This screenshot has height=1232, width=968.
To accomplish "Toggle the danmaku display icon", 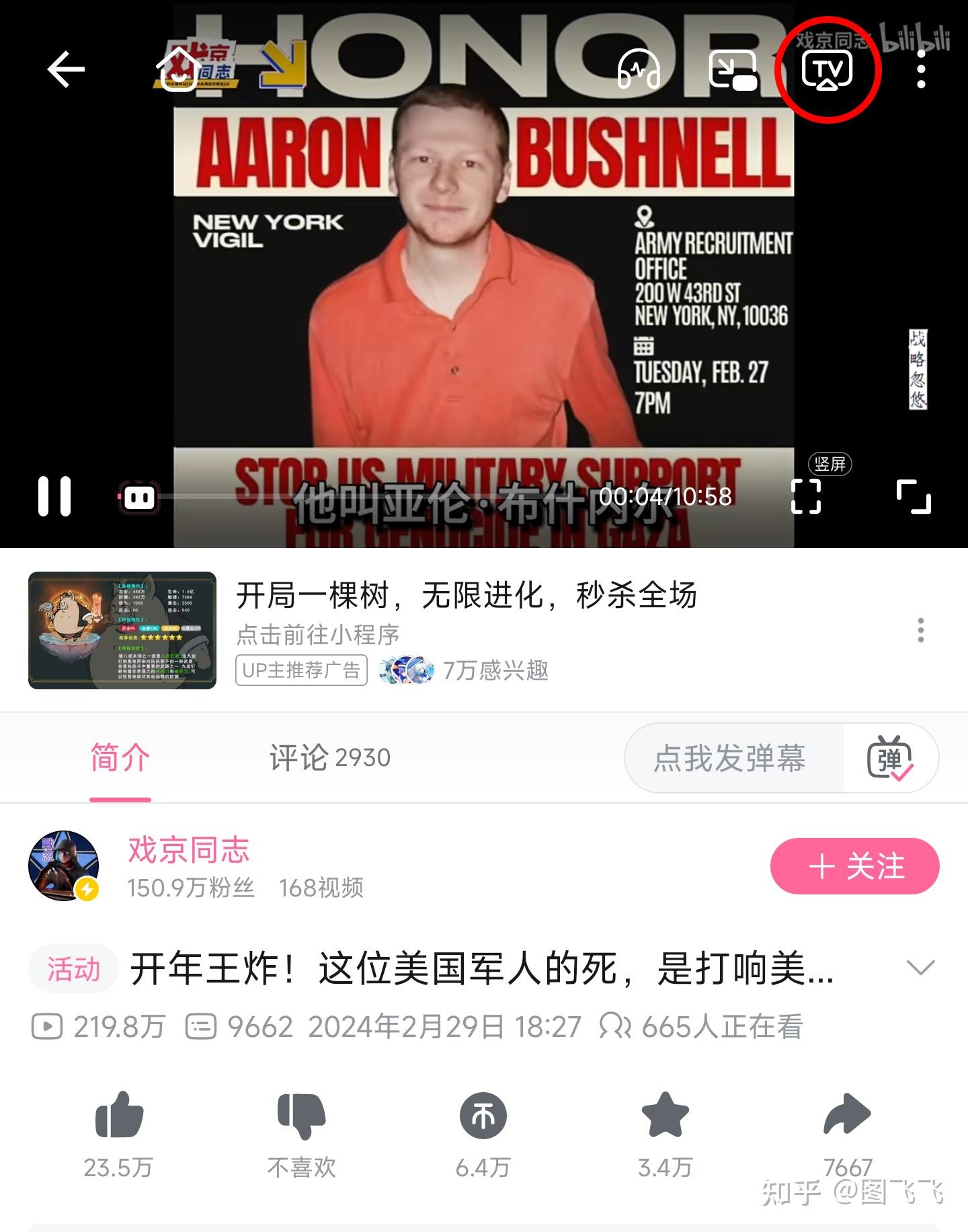I will 890,759.
